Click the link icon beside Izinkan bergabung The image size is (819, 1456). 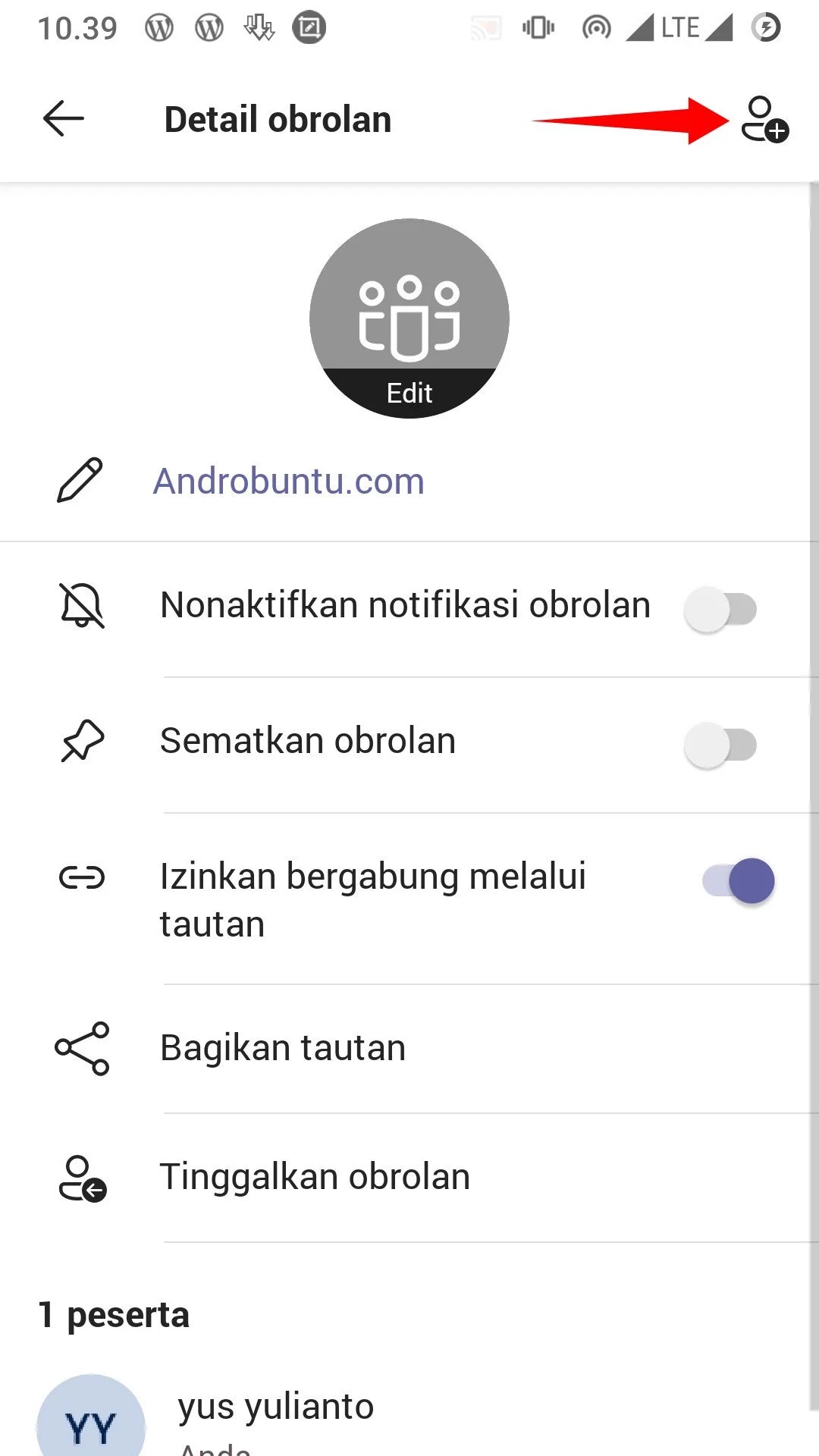tap(80, 878)
